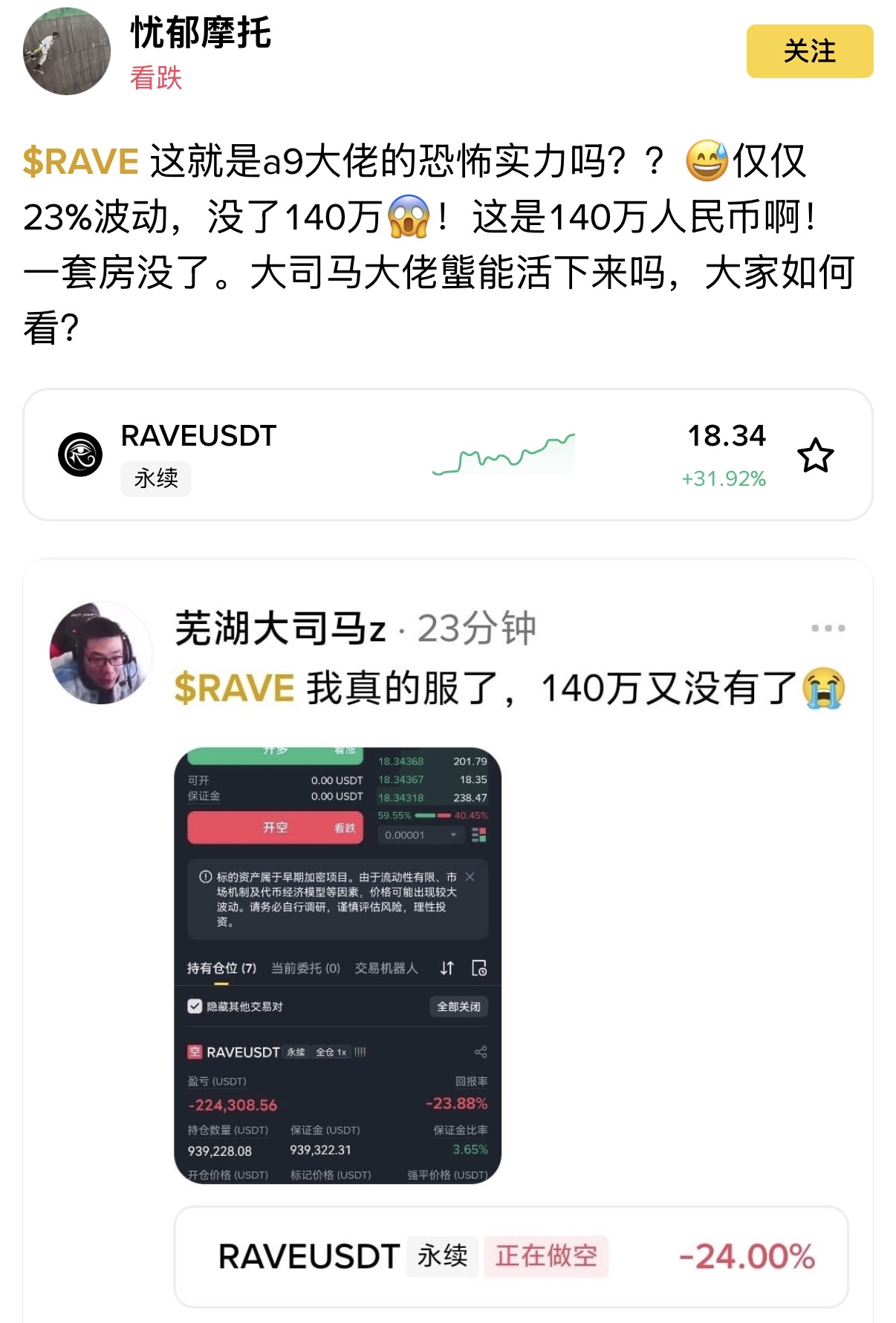Open the RAVEUSDT short position card
This screenshot has width=896, height=1323.
click(x=510, y=1256)
